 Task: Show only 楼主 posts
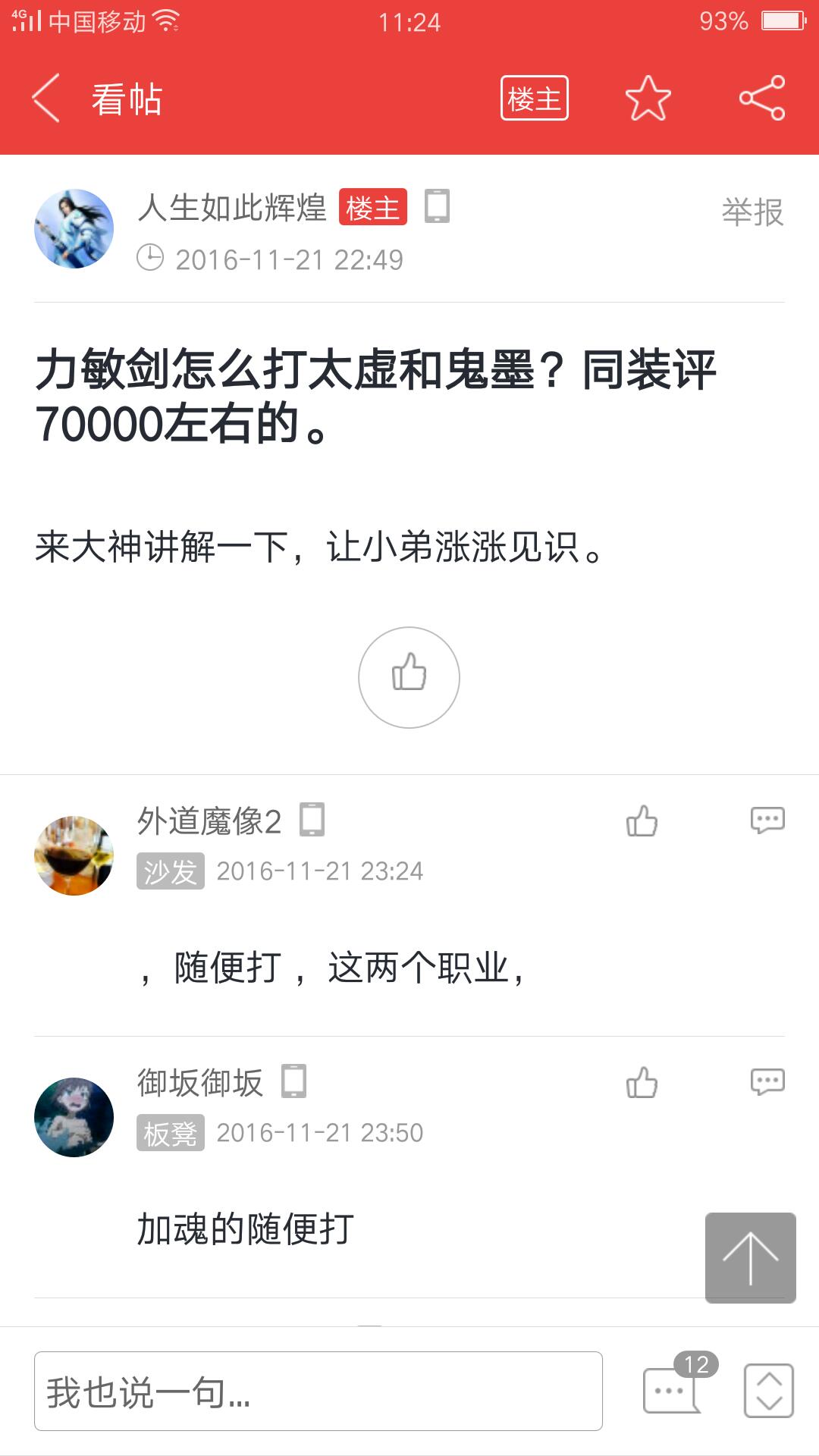(x=534, y=99)
